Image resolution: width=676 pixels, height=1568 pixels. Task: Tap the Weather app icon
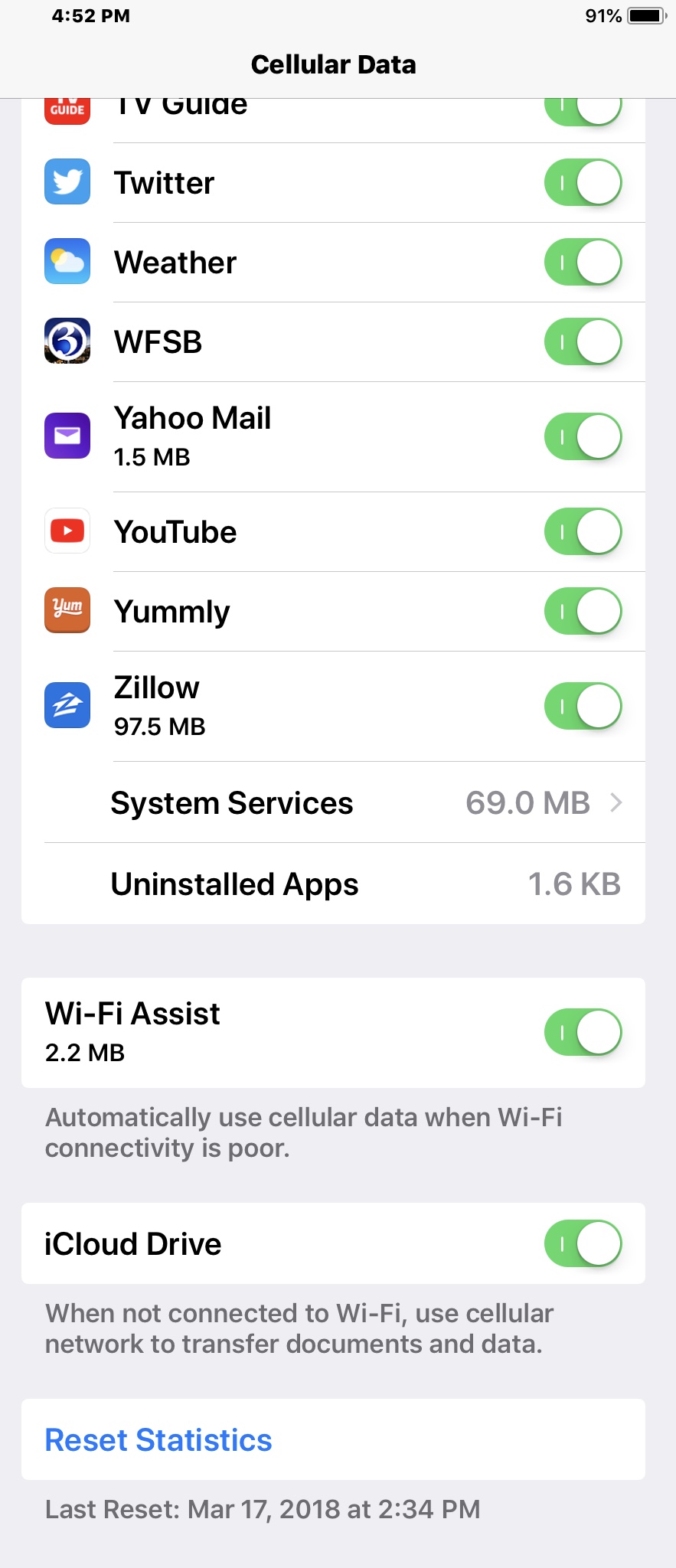67,262
